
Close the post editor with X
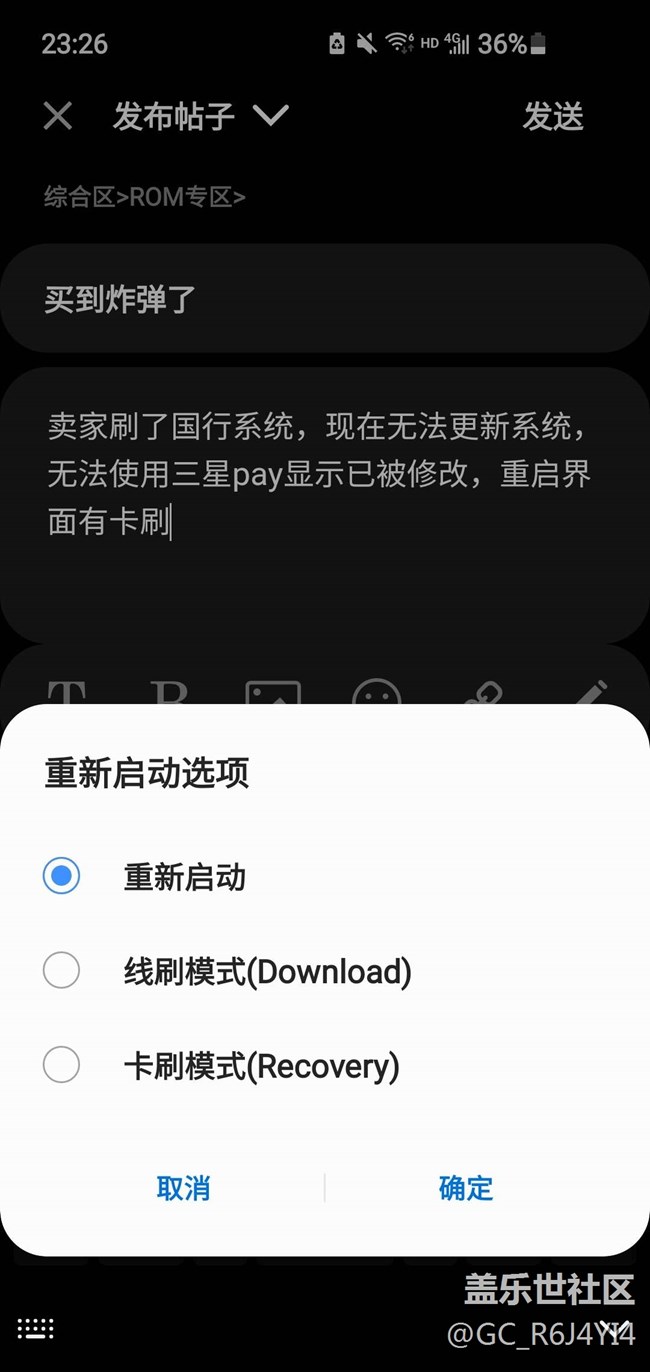pos(58,117)
